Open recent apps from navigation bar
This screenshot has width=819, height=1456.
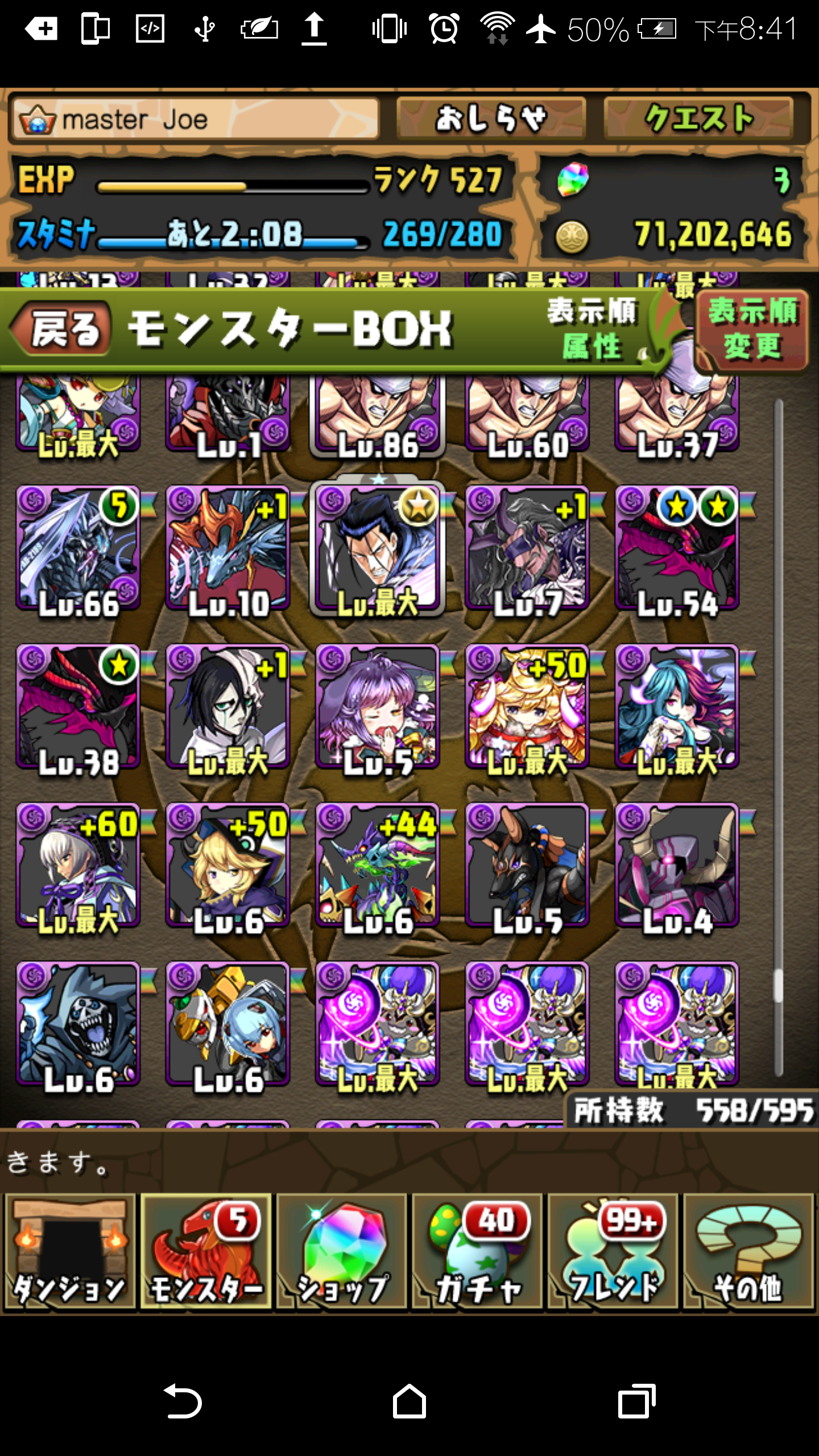[x=636, y=1401]
